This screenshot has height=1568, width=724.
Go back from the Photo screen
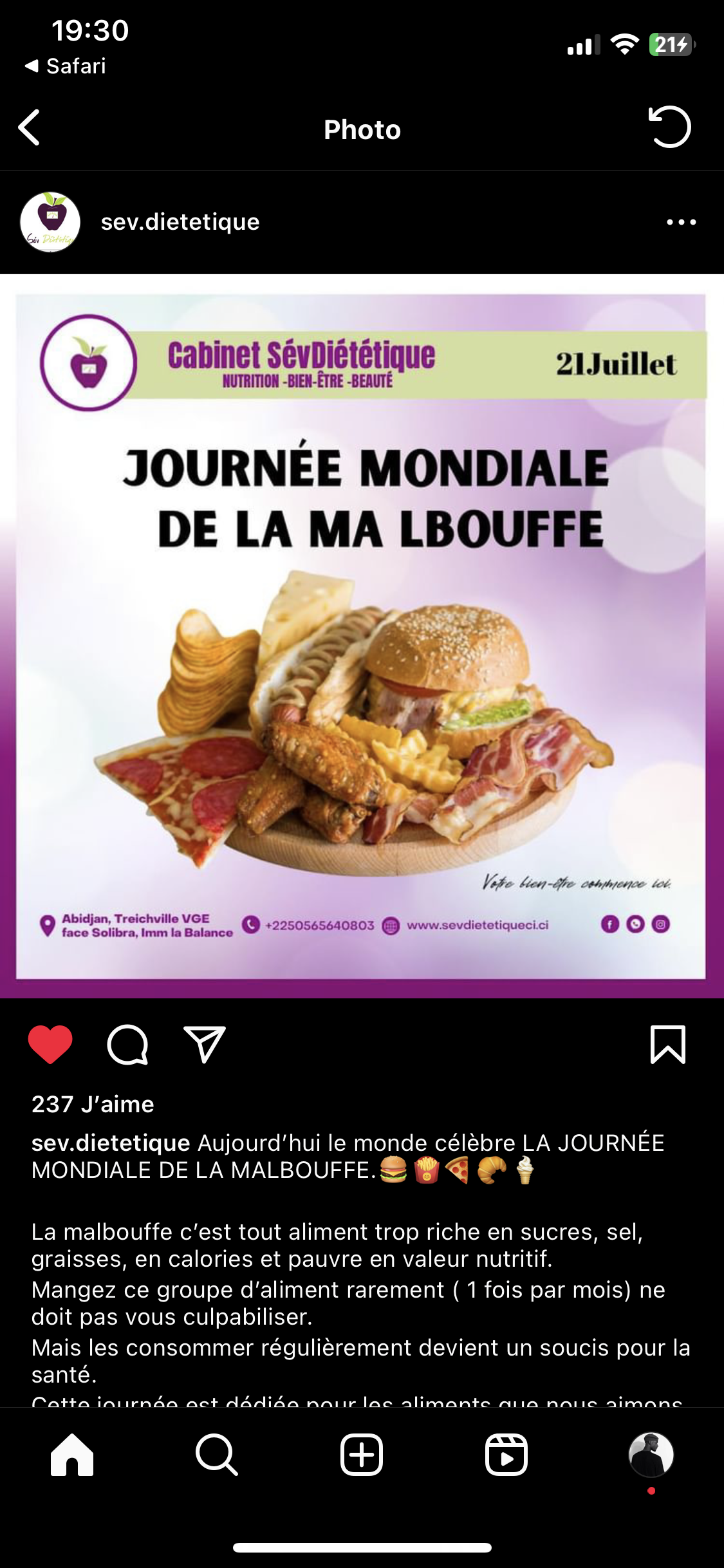(x=30, y=127)
